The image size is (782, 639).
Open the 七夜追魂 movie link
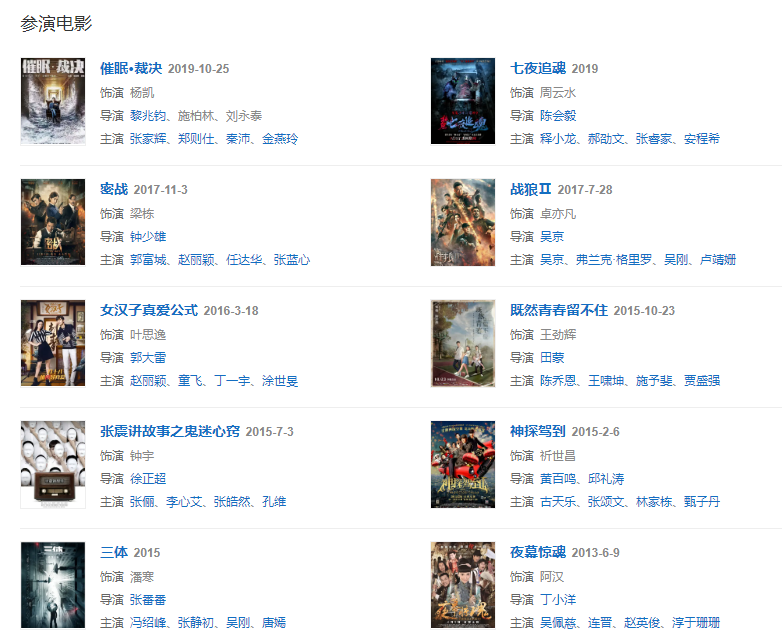[538, 68]
